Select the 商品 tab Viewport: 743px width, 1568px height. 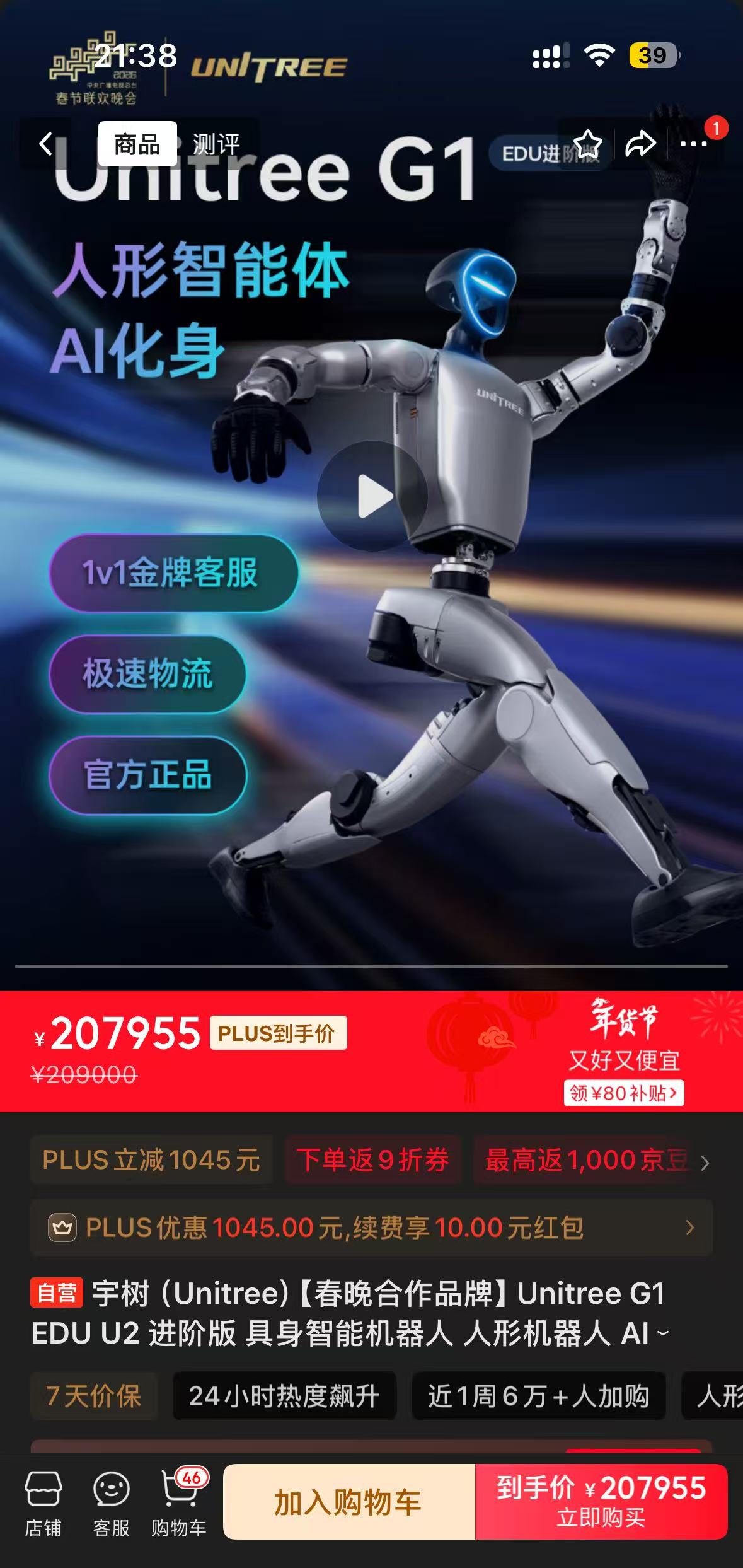[x=137, y=144]
